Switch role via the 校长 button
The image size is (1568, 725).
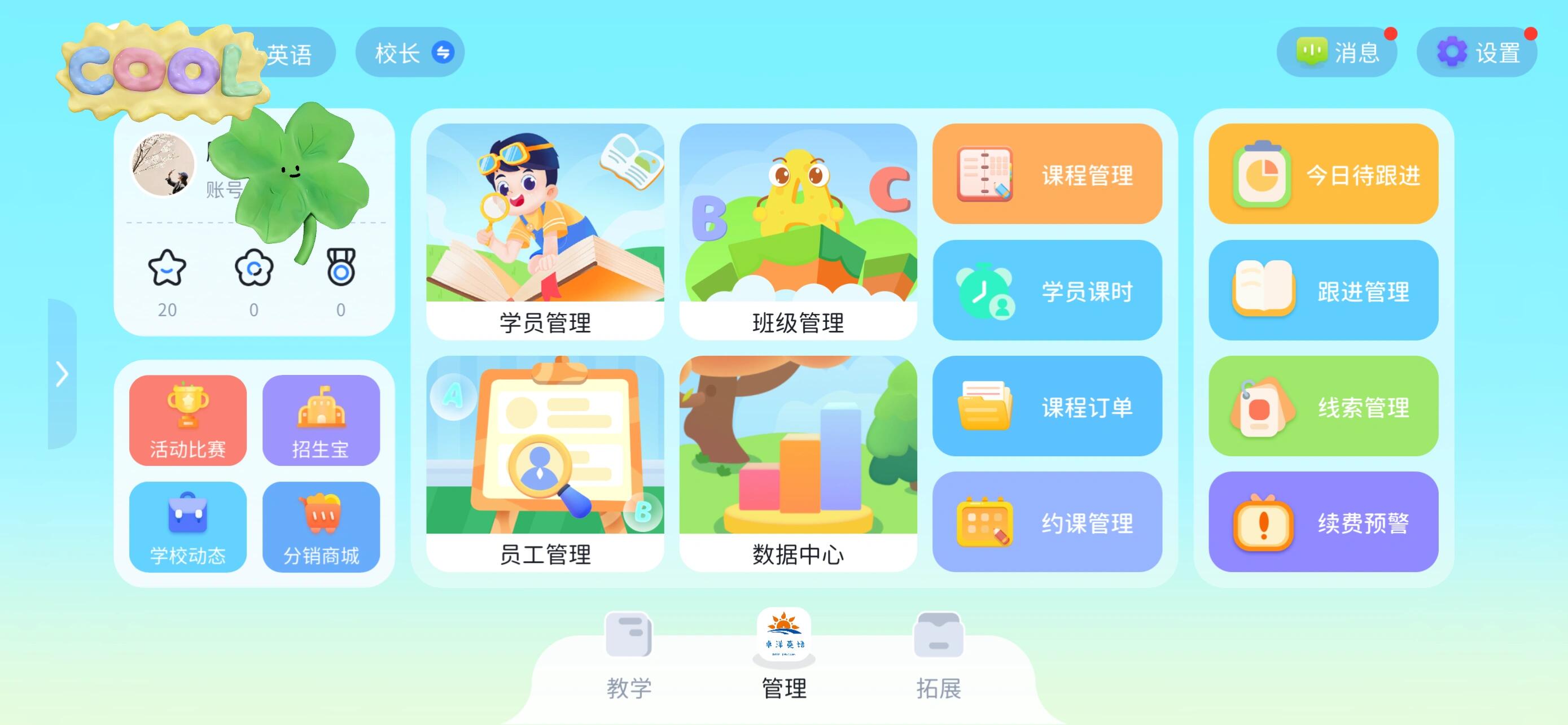(x=410, y=53)
